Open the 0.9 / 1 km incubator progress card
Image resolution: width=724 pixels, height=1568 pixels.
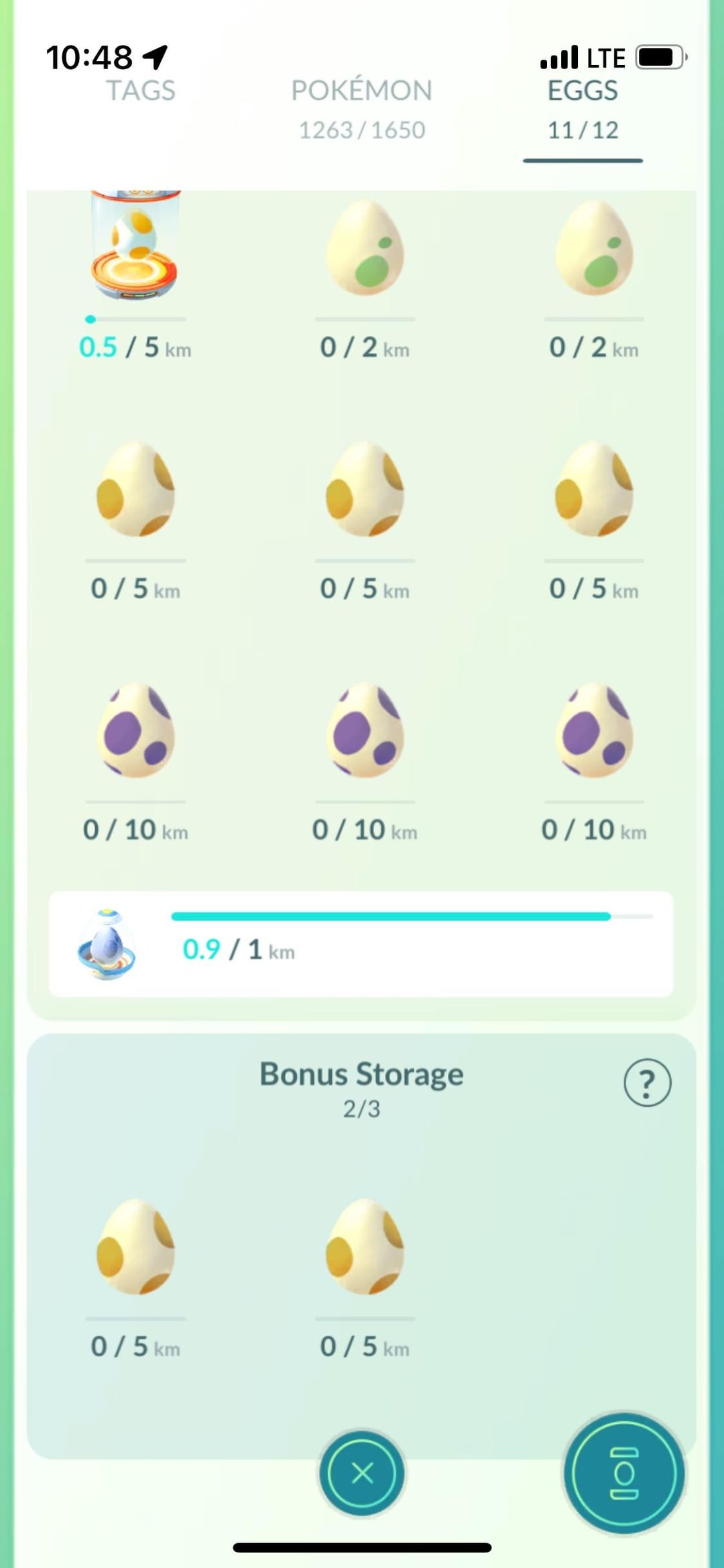pos(361,944)
